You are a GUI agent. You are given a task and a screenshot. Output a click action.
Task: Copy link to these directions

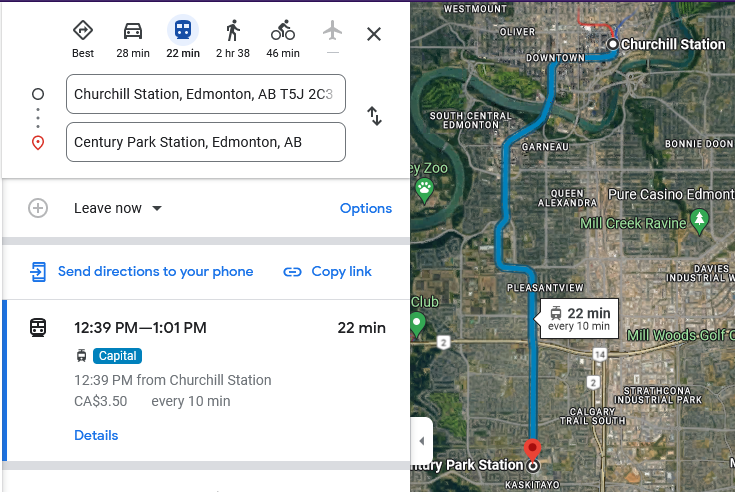coord(327,271)
